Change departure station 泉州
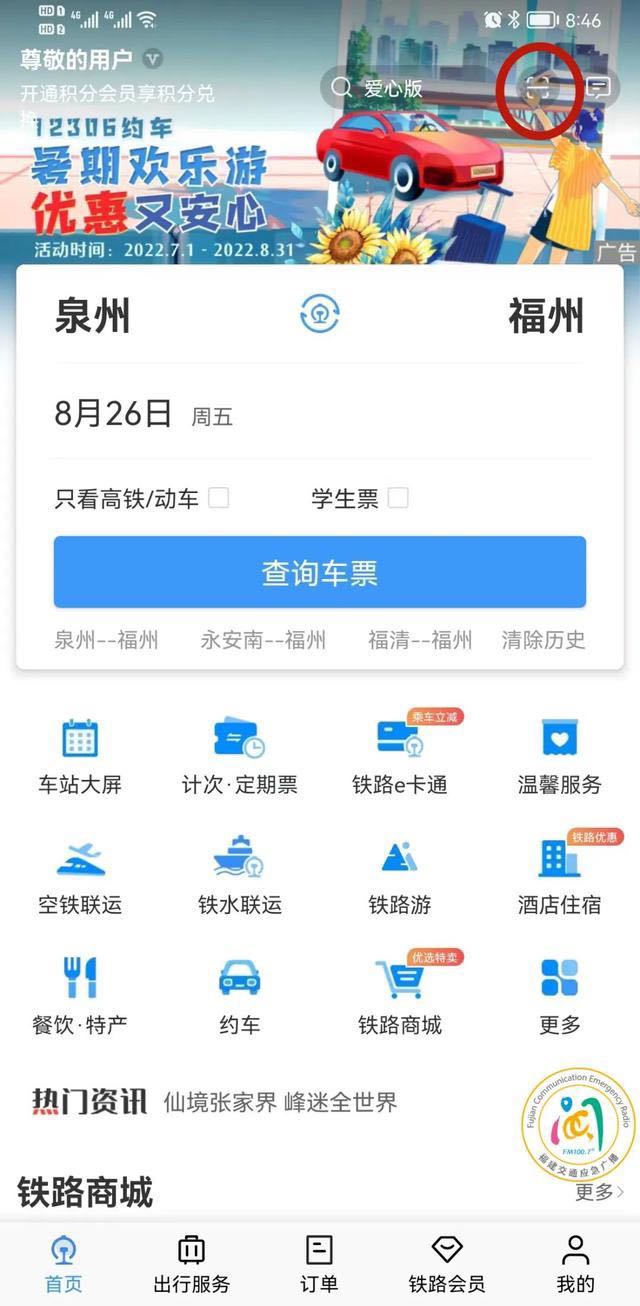 (x=92, y=316)
